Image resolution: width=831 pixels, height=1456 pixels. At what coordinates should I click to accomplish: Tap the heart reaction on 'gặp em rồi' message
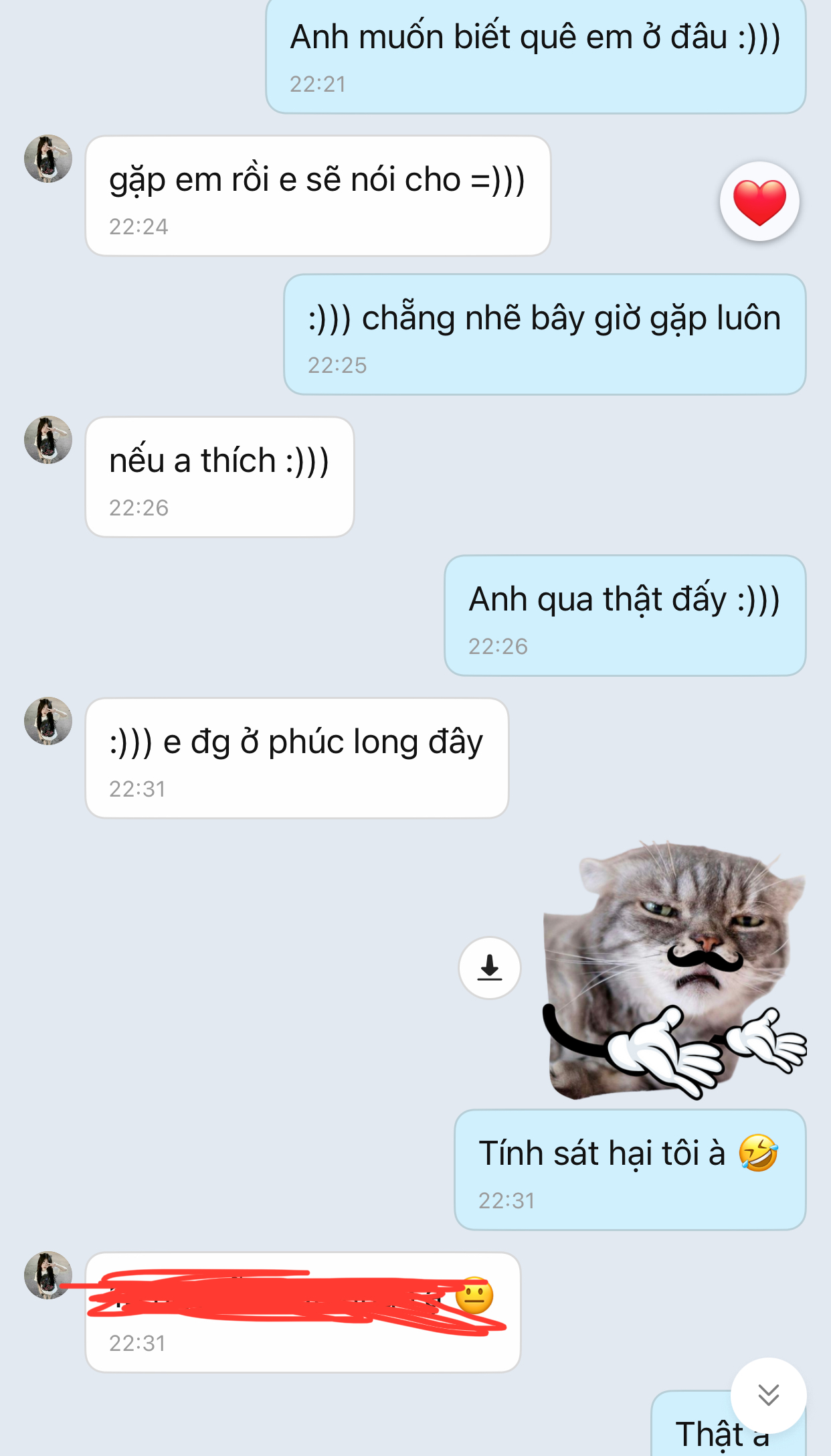(x=759, y=201)
